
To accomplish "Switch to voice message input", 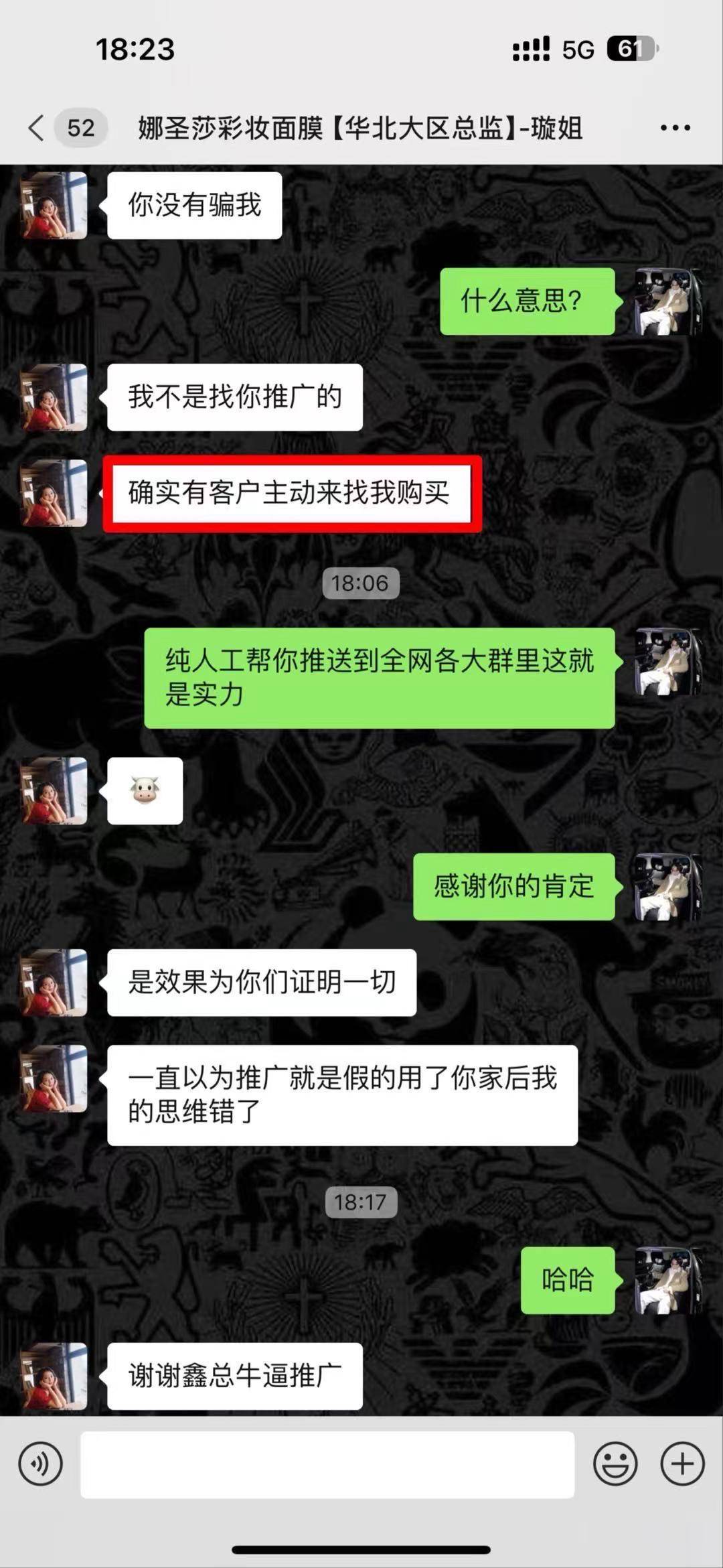I will [x=40, y=1464].
